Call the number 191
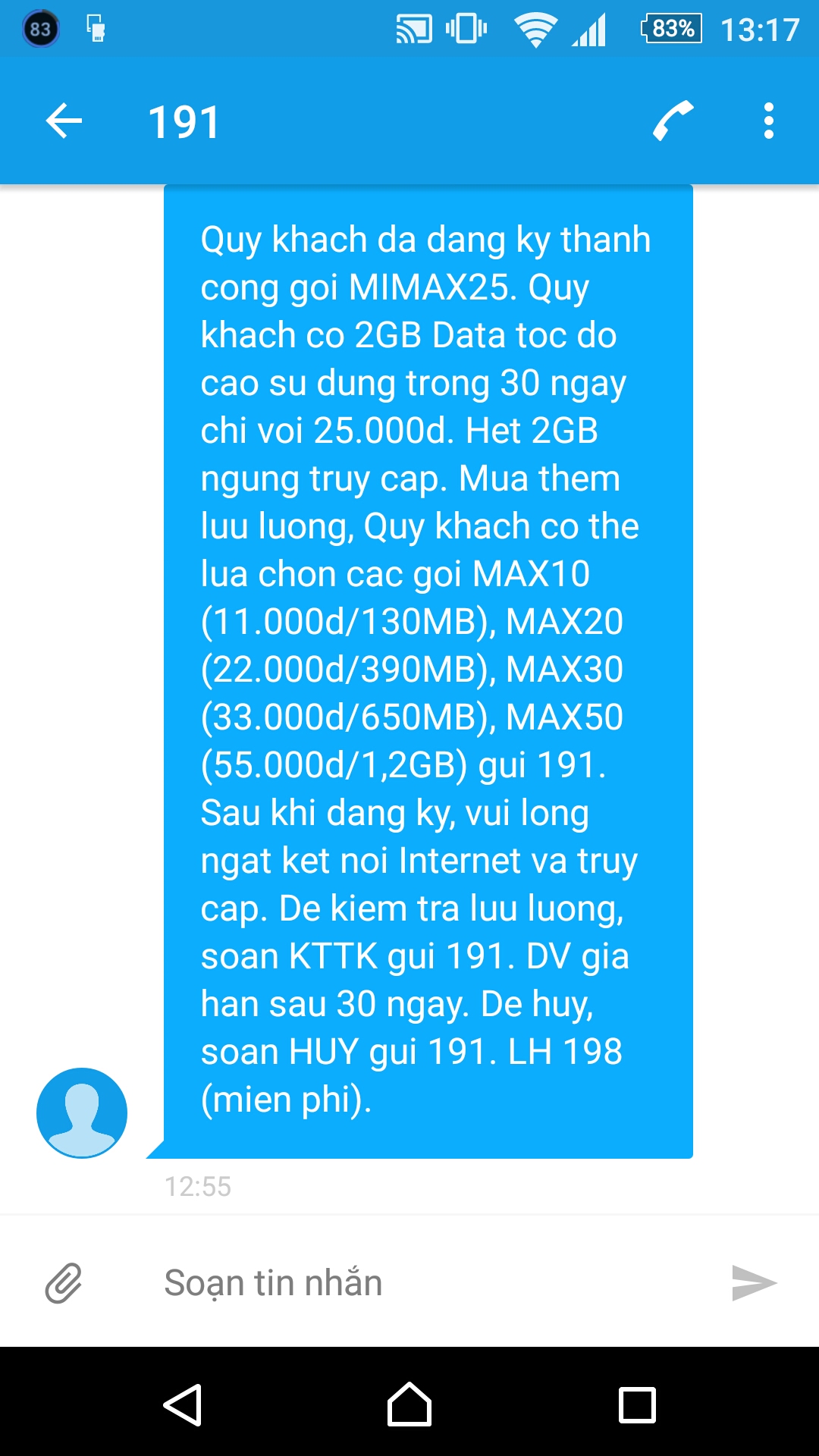Viewport: 819px width, 1456px height. point(673,121)
